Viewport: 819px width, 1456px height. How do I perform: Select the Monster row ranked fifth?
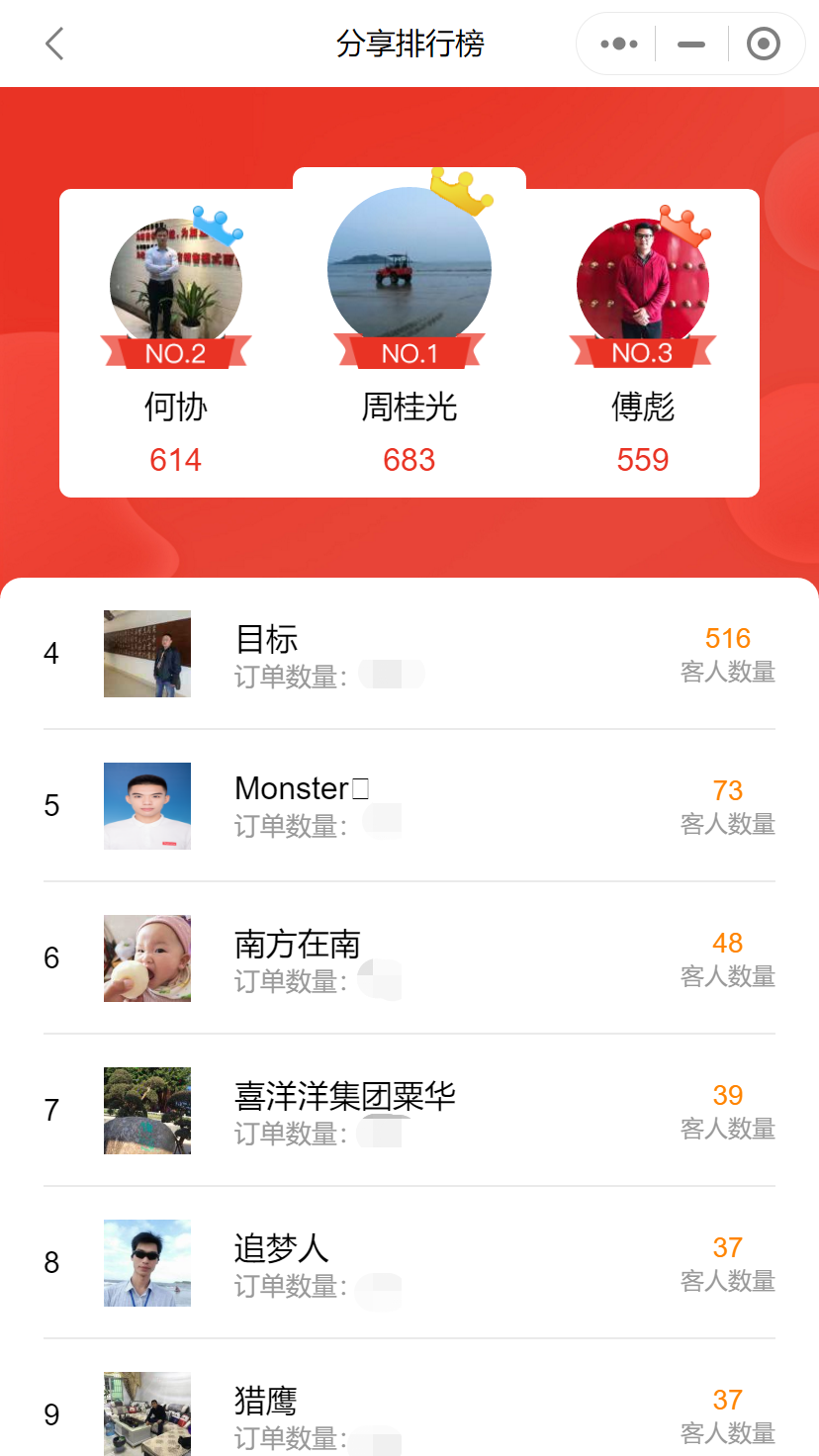409,806
